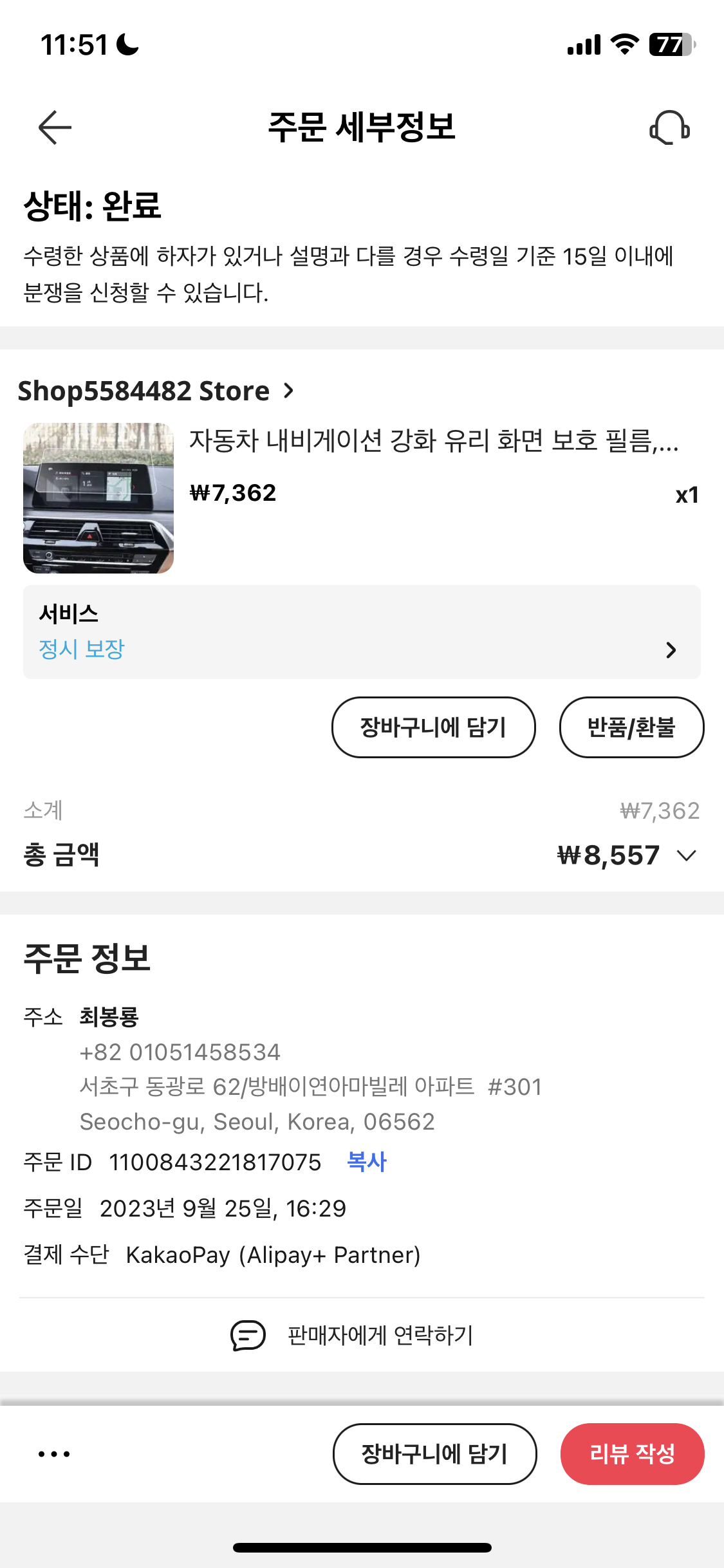Go back using the back arrow
Viewport: 724px width, 1568px height.
(55, 127)
